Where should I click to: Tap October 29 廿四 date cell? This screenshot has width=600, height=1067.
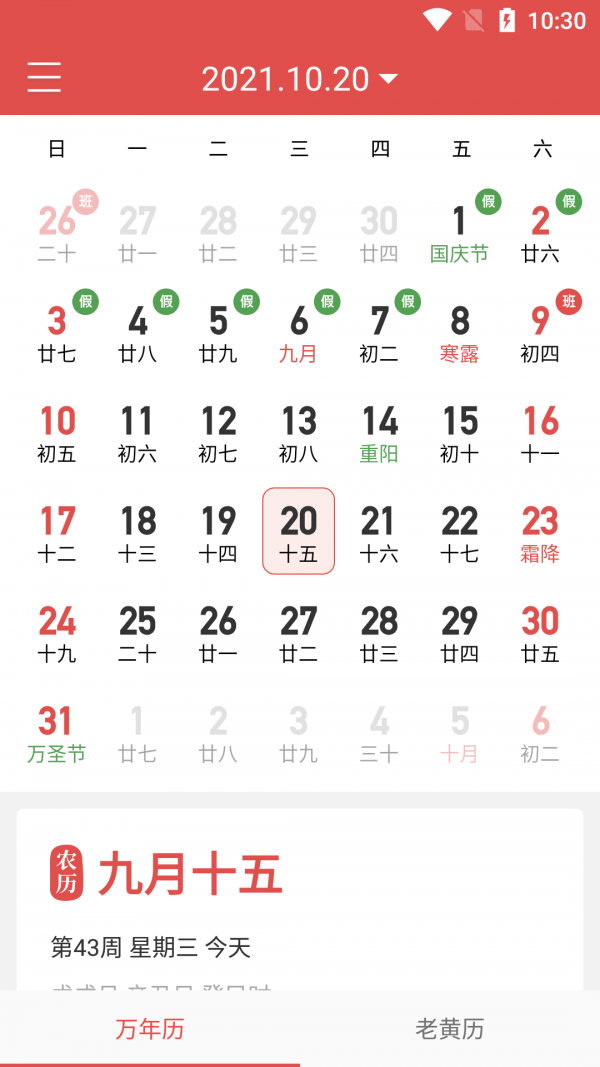click(x=459, y=633)
